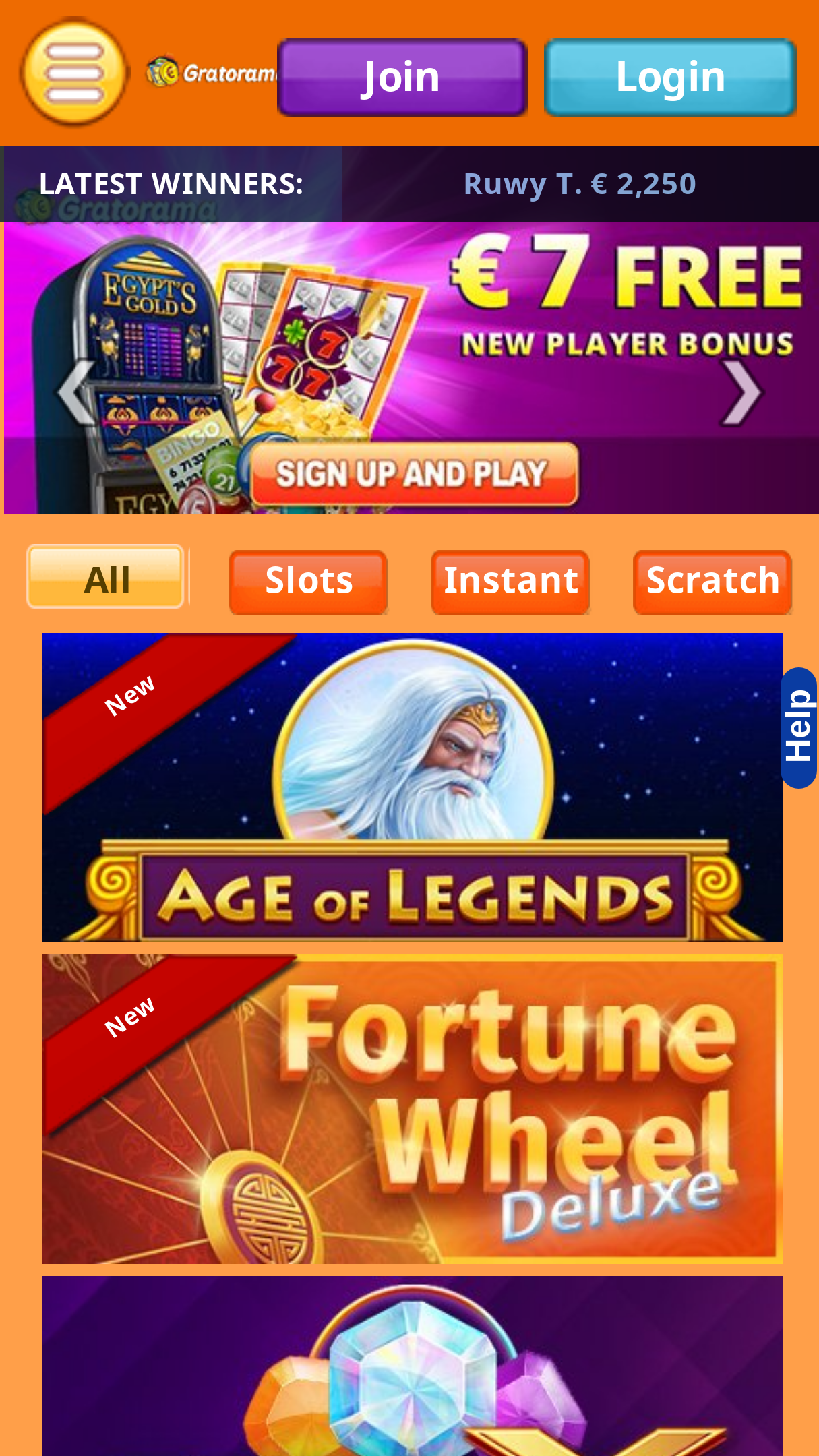Select the All games filter
The image size is (819, 1456).
tap(106, 578)
